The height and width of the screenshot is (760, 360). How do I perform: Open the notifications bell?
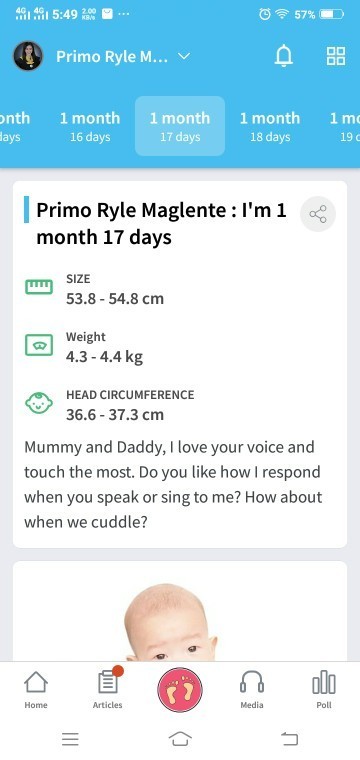[283, 57]
